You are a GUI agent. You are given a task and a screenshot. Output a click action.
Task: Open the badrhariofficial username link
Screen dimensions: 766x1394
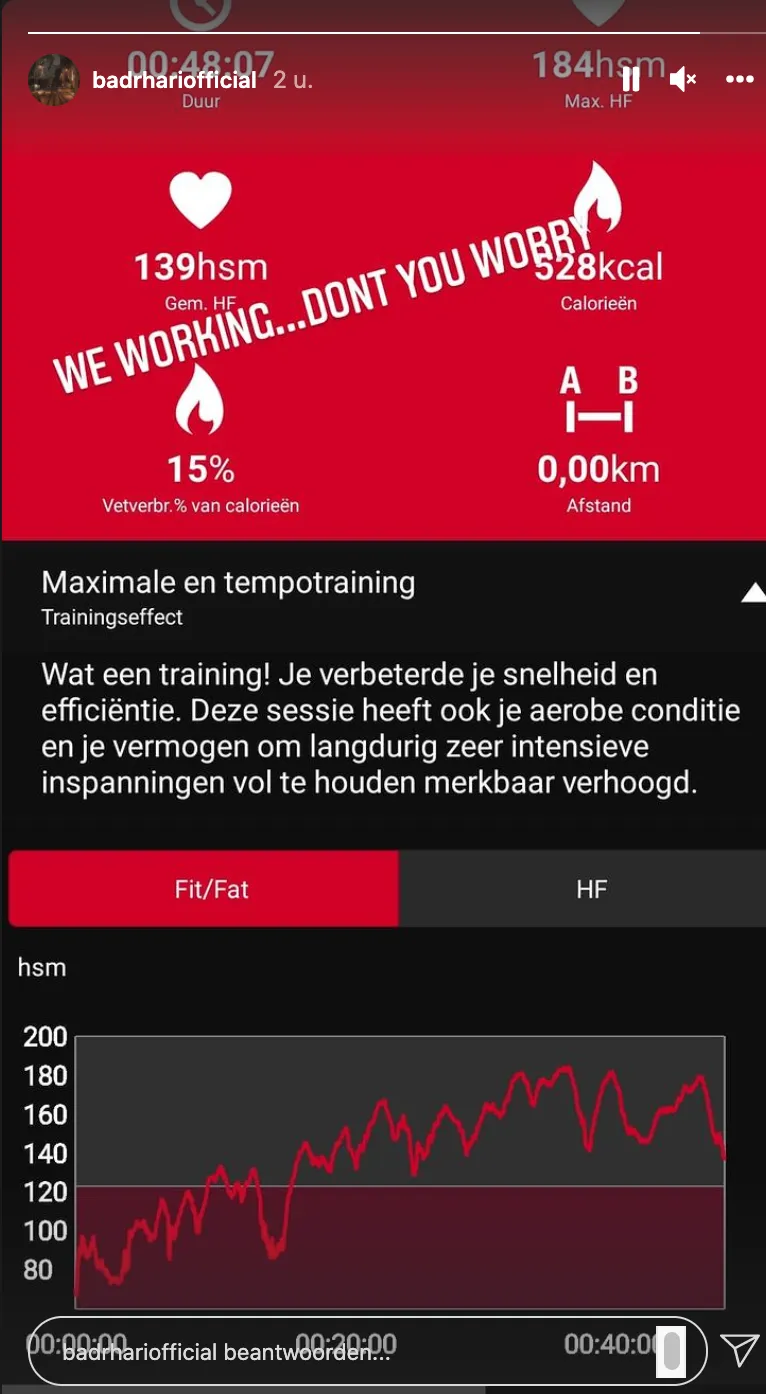coord(174,80)
